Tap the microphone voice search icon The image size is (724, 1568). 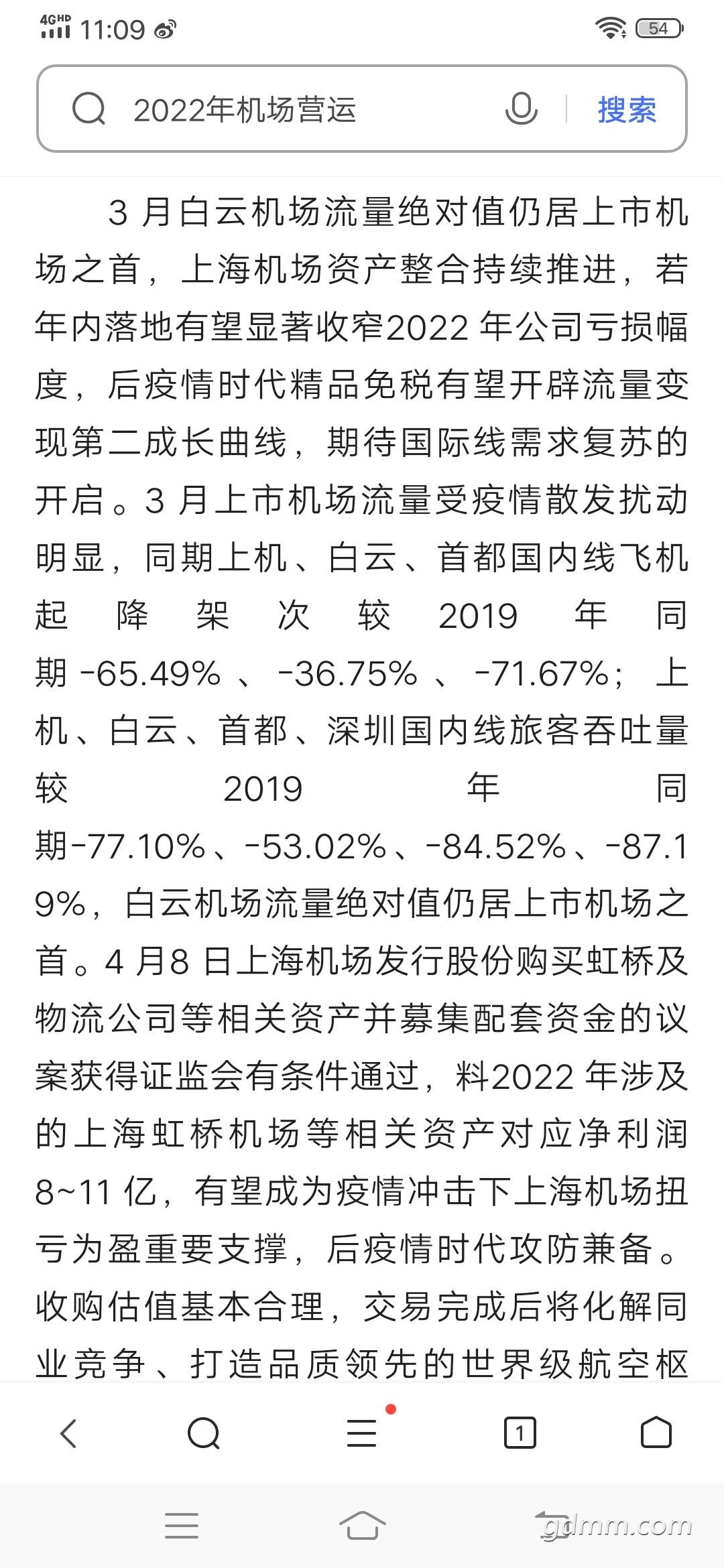click(521, 109)
